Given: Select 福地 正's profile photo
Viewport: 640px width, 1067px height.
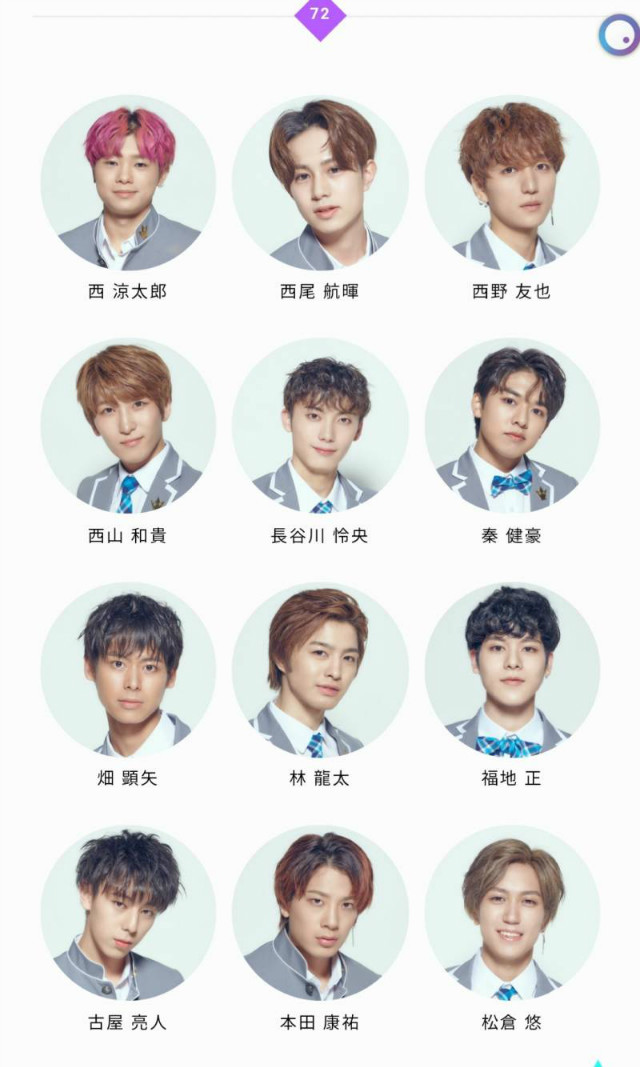Looking at the screenshot, I should [512, 670].
